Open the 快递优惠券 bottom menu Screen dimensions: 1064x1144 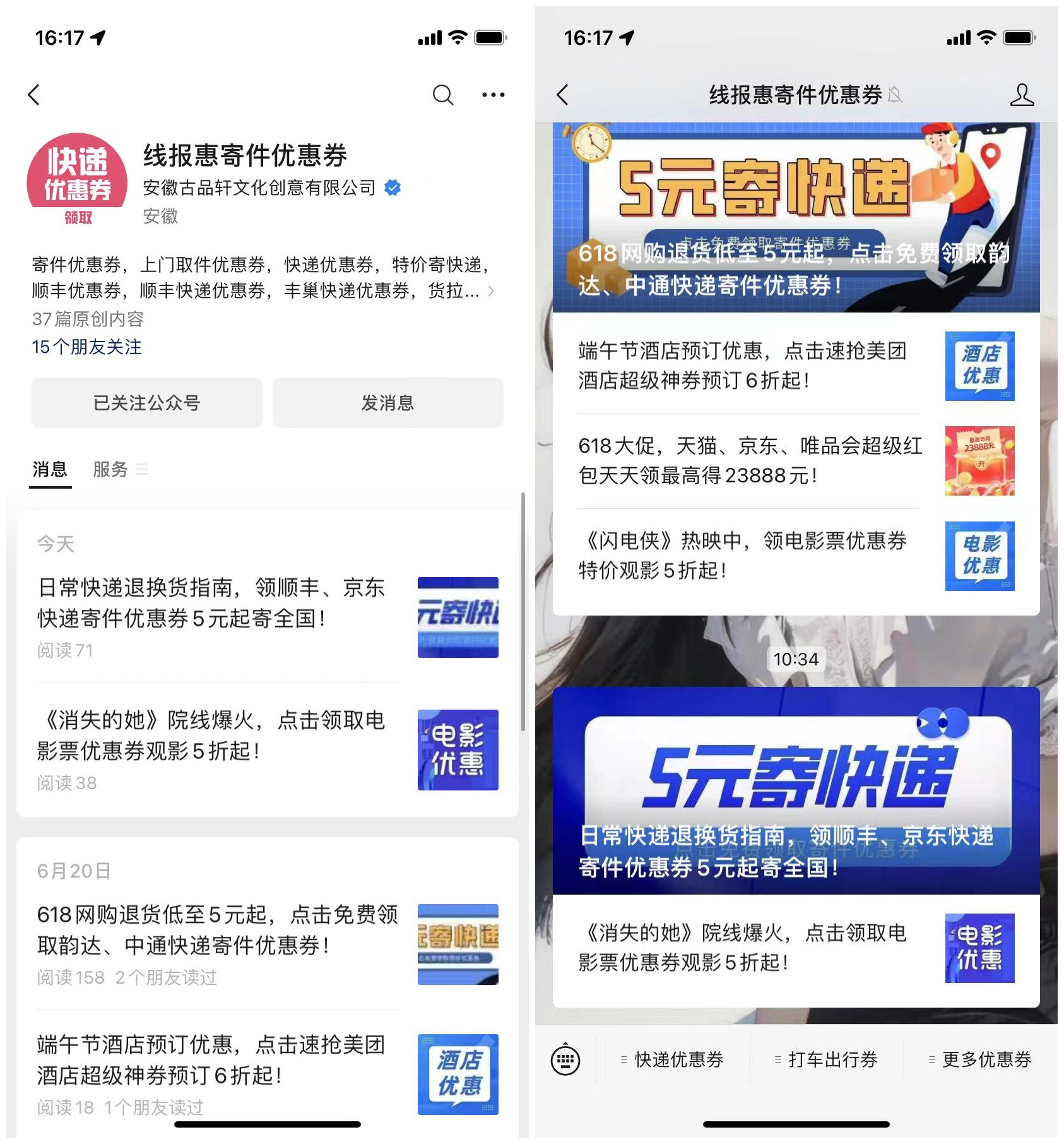point(673,1059)
